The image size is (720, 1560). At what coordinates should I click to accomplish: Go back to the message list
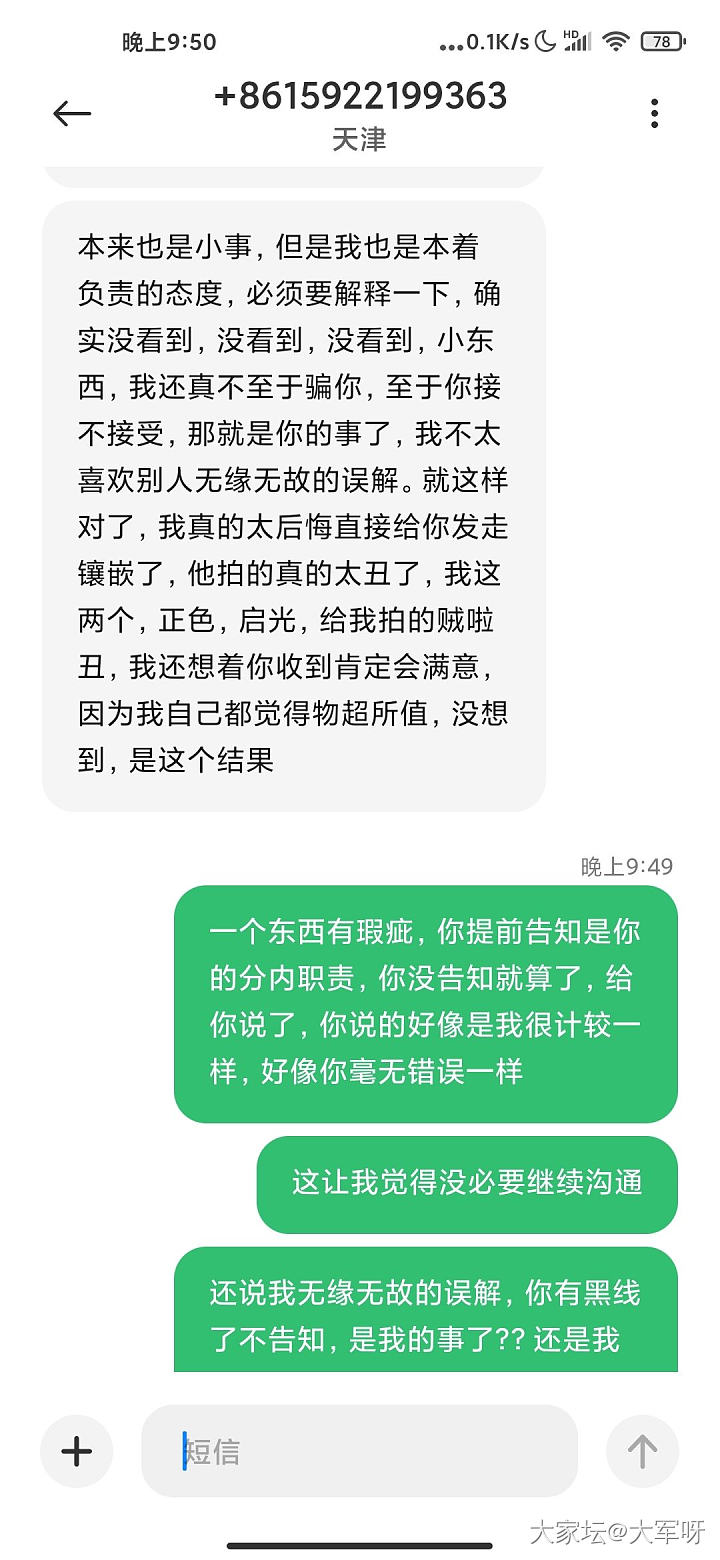pos(72,114)
